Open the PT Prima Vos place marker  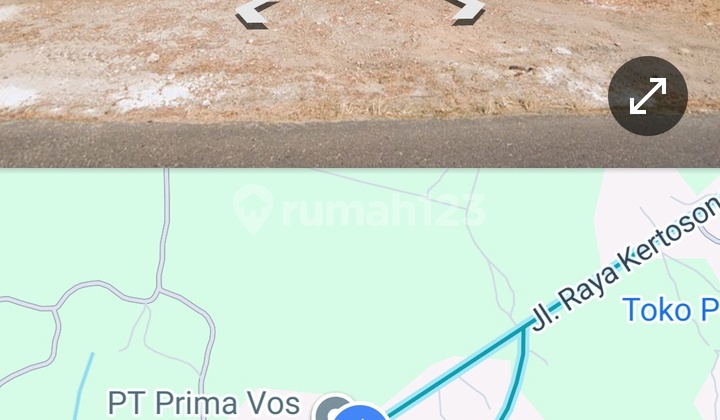coord(331,409)
